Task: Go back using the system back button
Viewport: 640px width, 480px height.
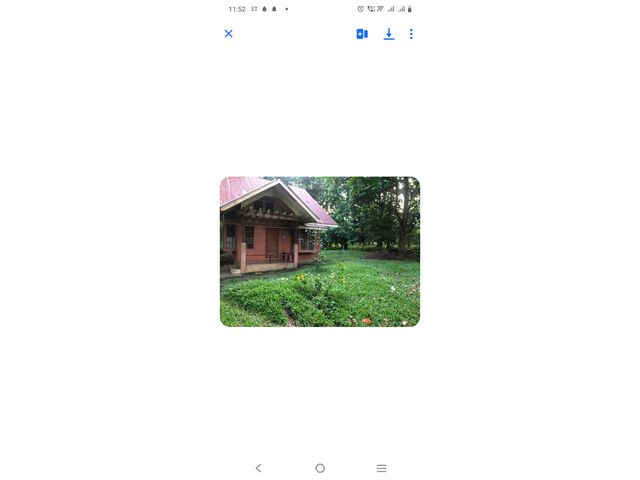Action: 259,468
